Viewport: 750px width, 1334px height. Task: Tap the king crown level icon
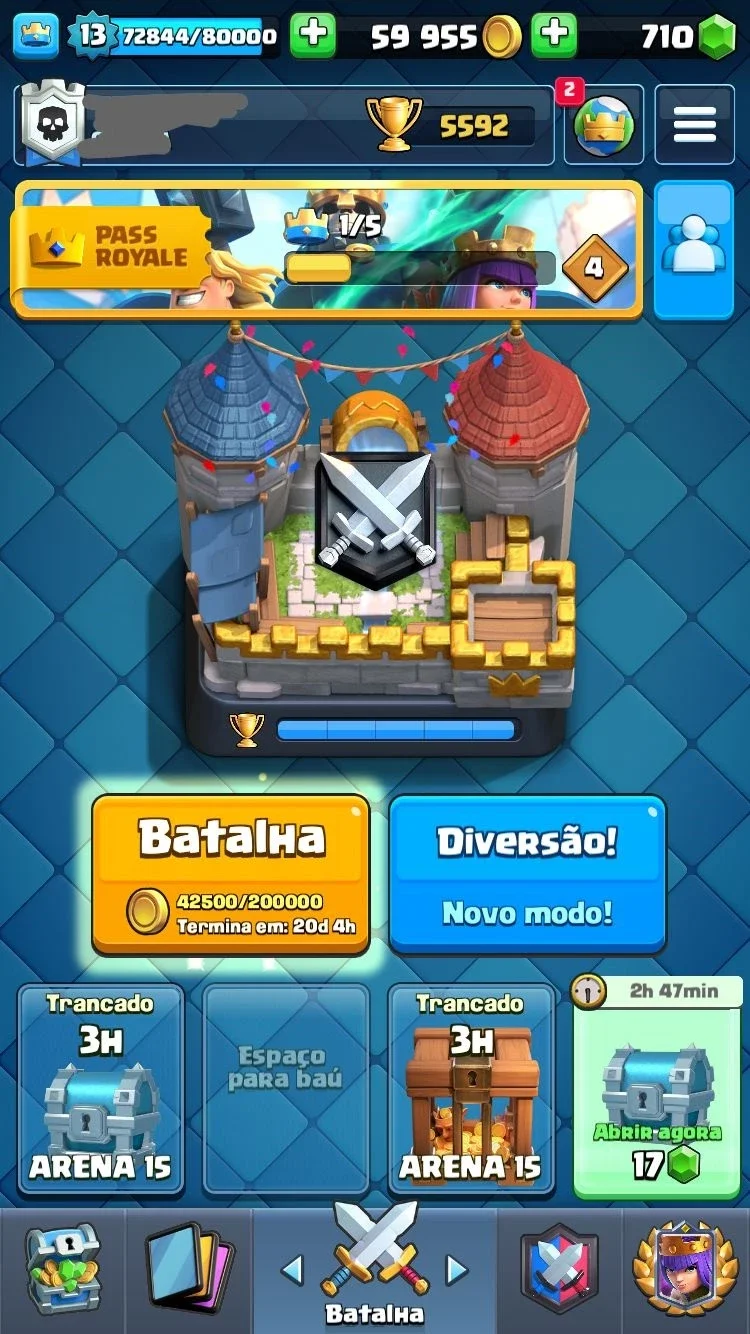click(36, 36)
